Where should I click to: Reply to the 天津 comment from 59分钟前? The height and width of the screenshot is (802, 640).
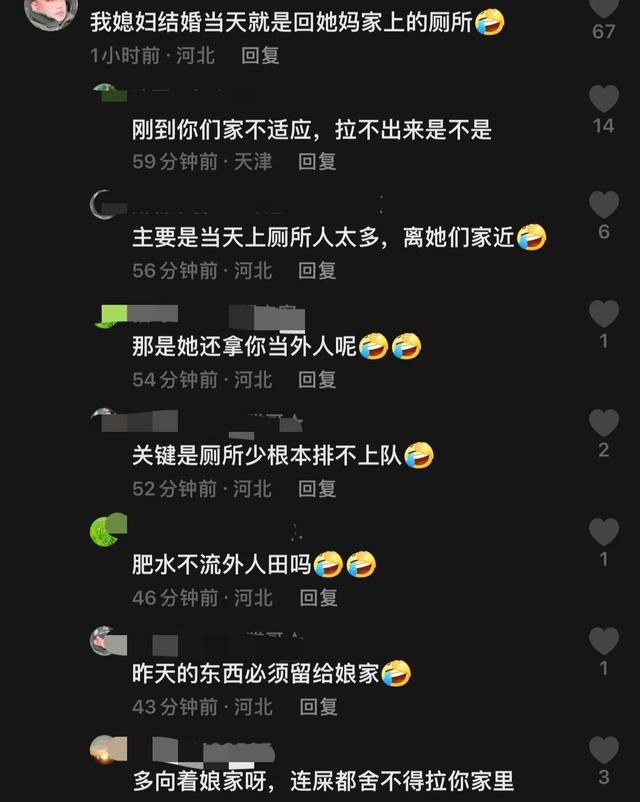[x=318, y=161]
